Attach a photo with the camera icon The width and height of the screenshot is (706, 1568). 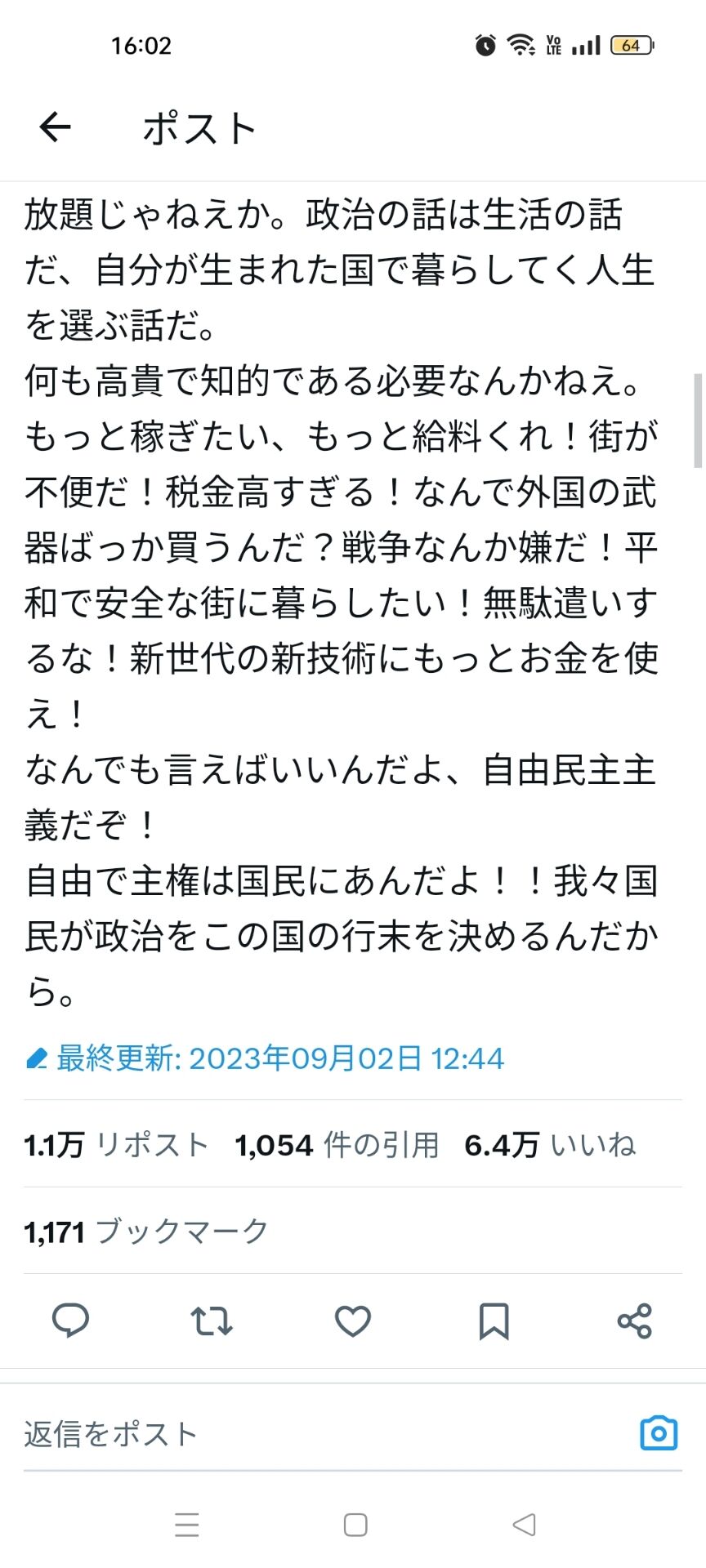[659, 1433]
